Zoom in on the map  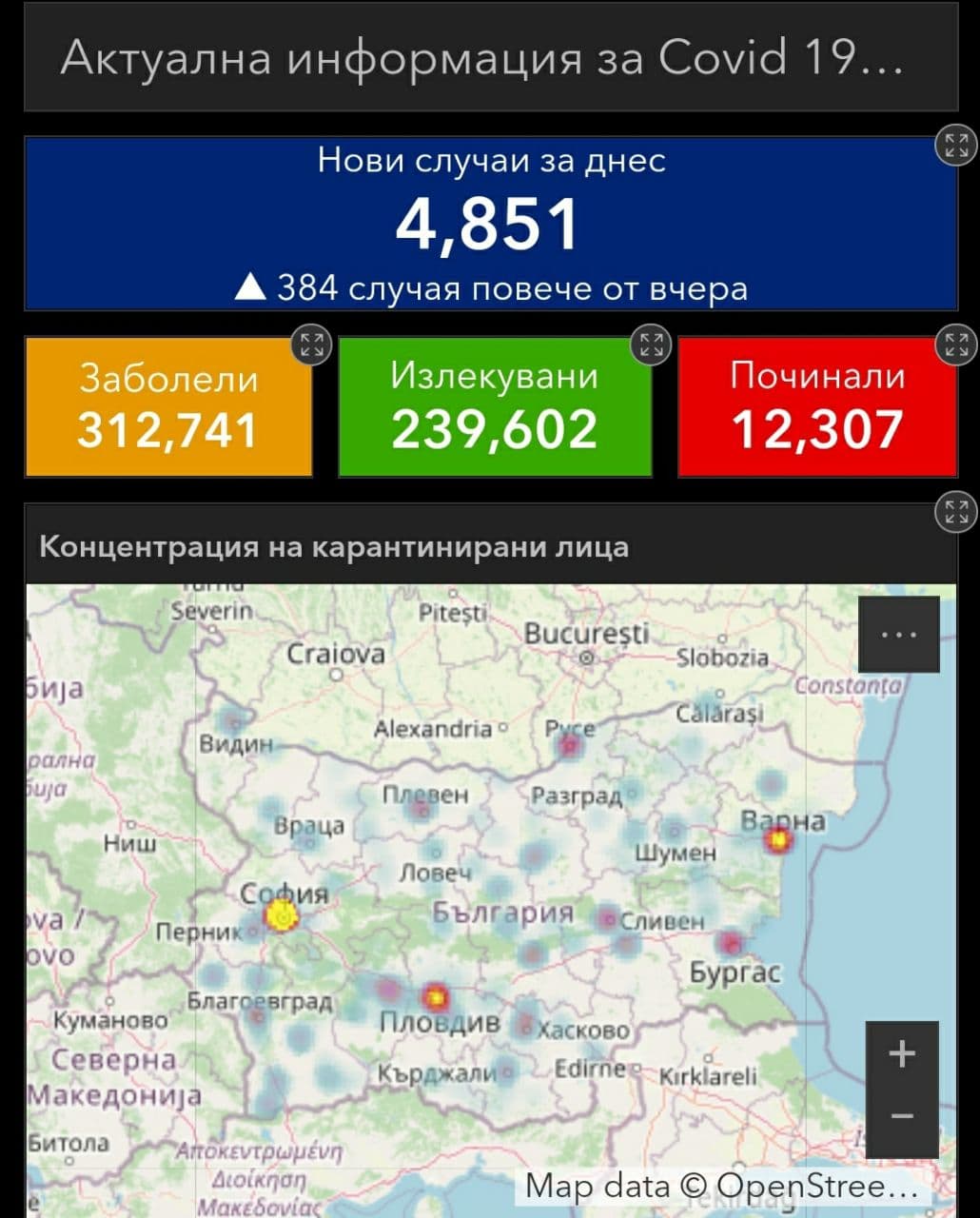tap(901, 1054)
